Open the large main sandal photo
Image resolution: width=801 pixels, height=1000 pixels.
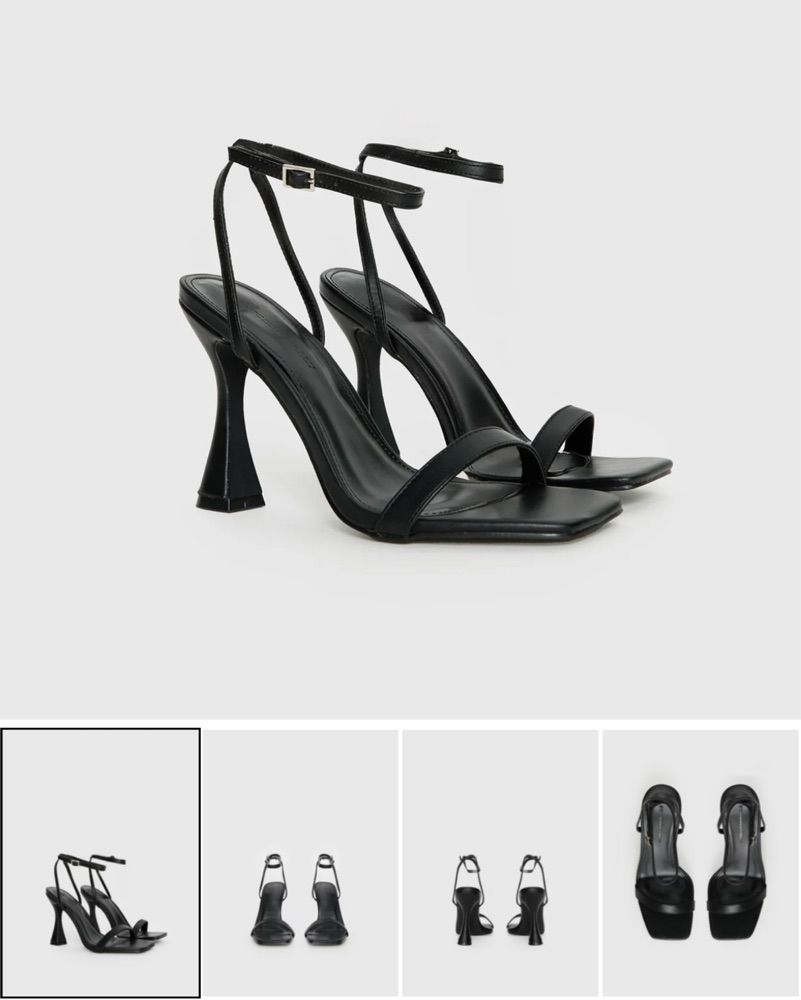(x=400, y=359)
